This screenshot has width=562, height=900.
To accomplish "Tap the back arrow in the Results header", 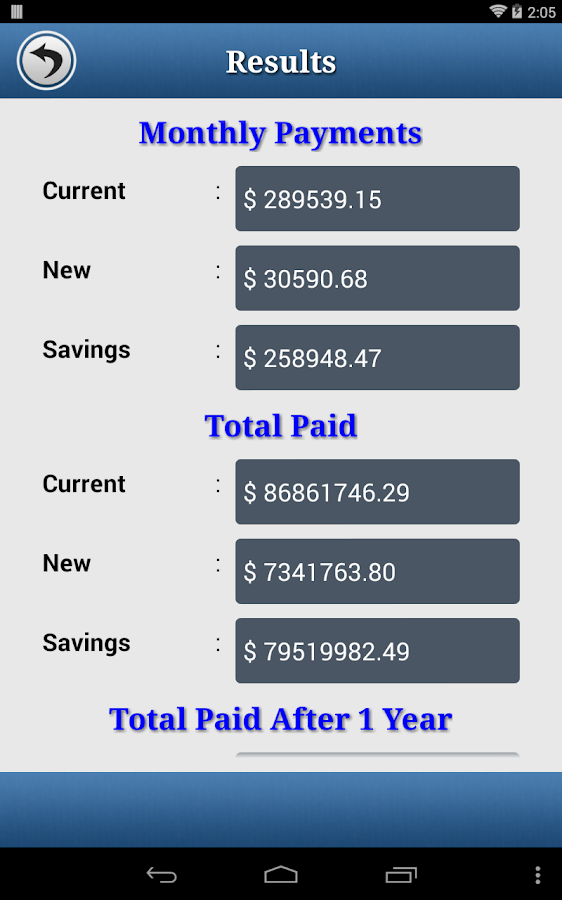I will pos(46,60).
